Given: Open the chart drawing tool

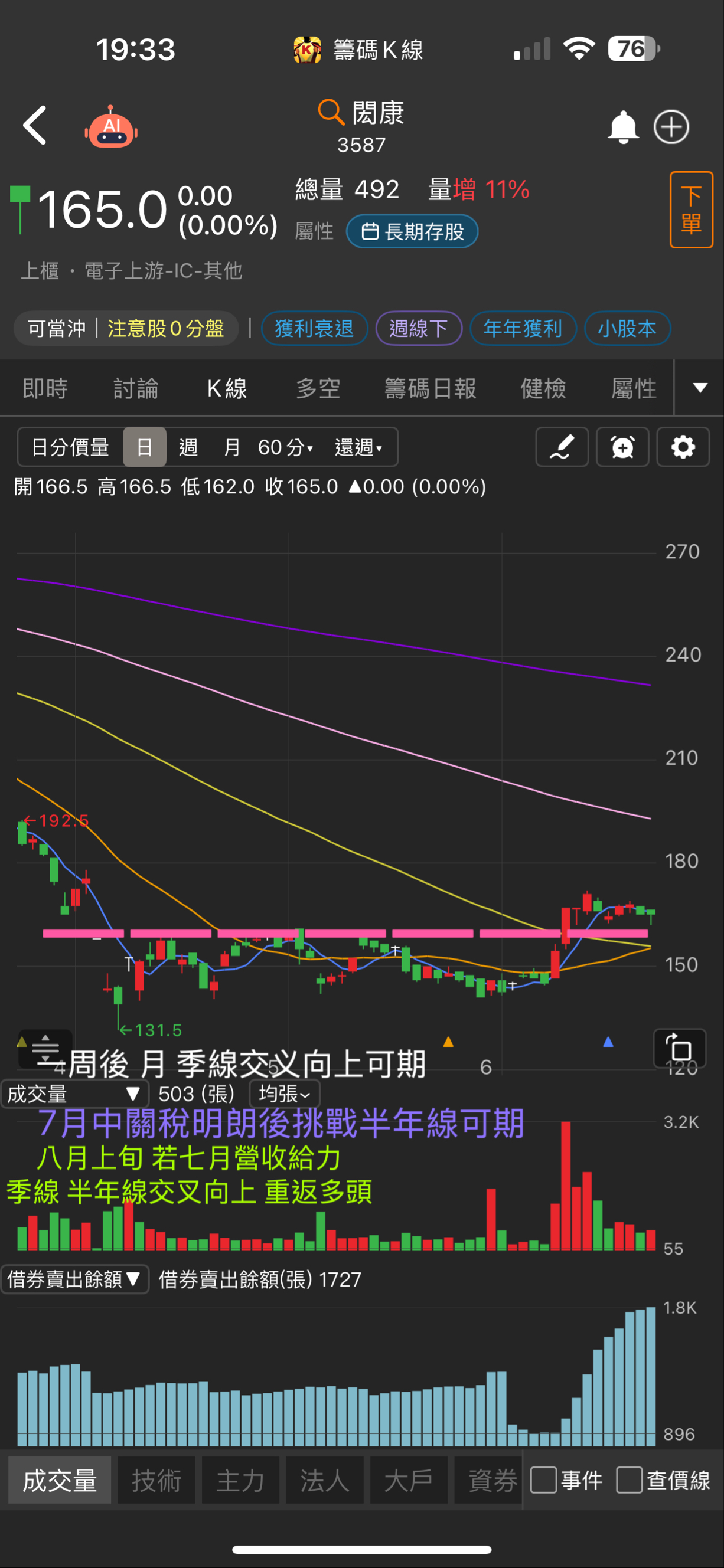Looking at the screenshot, I should click(x=562, y=447).
